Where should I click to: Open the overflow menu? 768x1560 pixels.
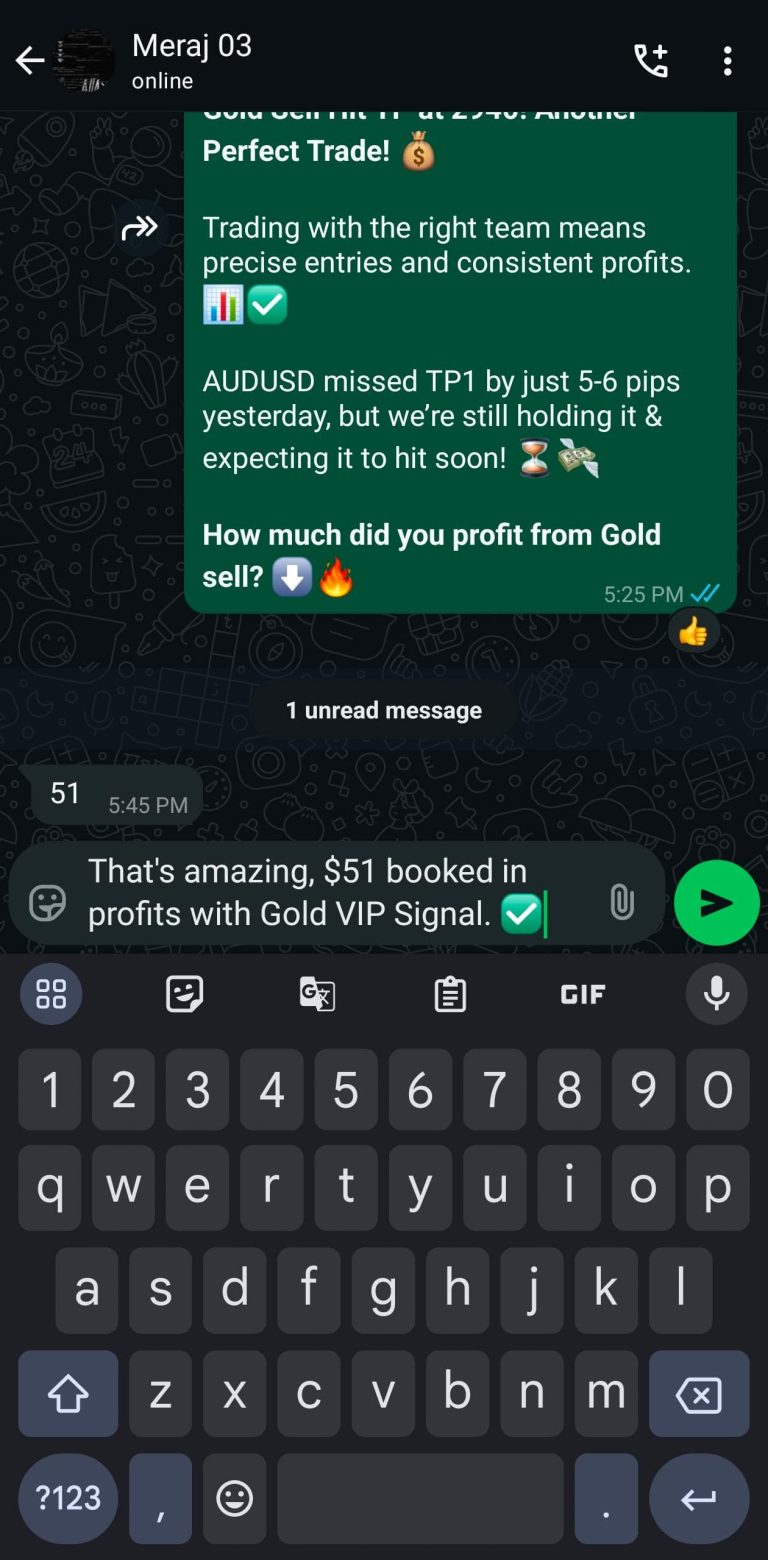pyautogui.click(x=727, y=62)
